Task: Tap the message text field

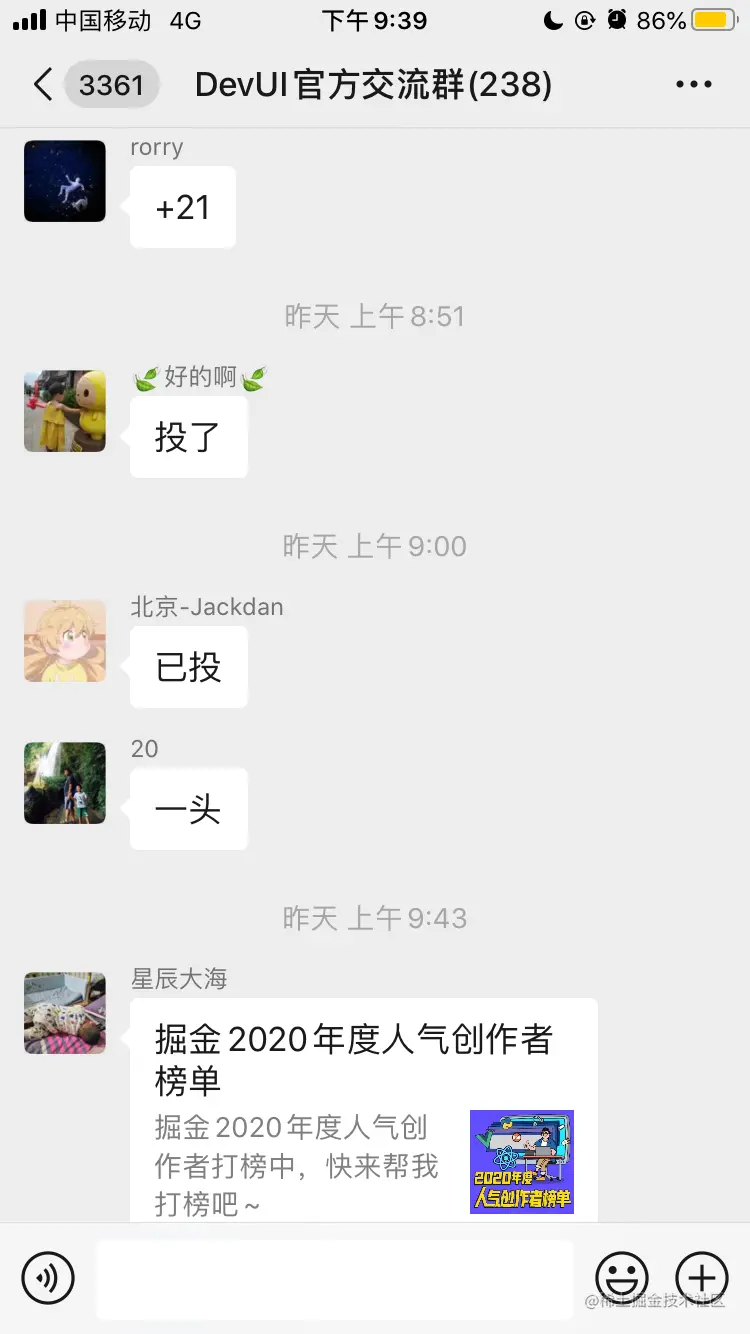Action: click(334, 1279)
